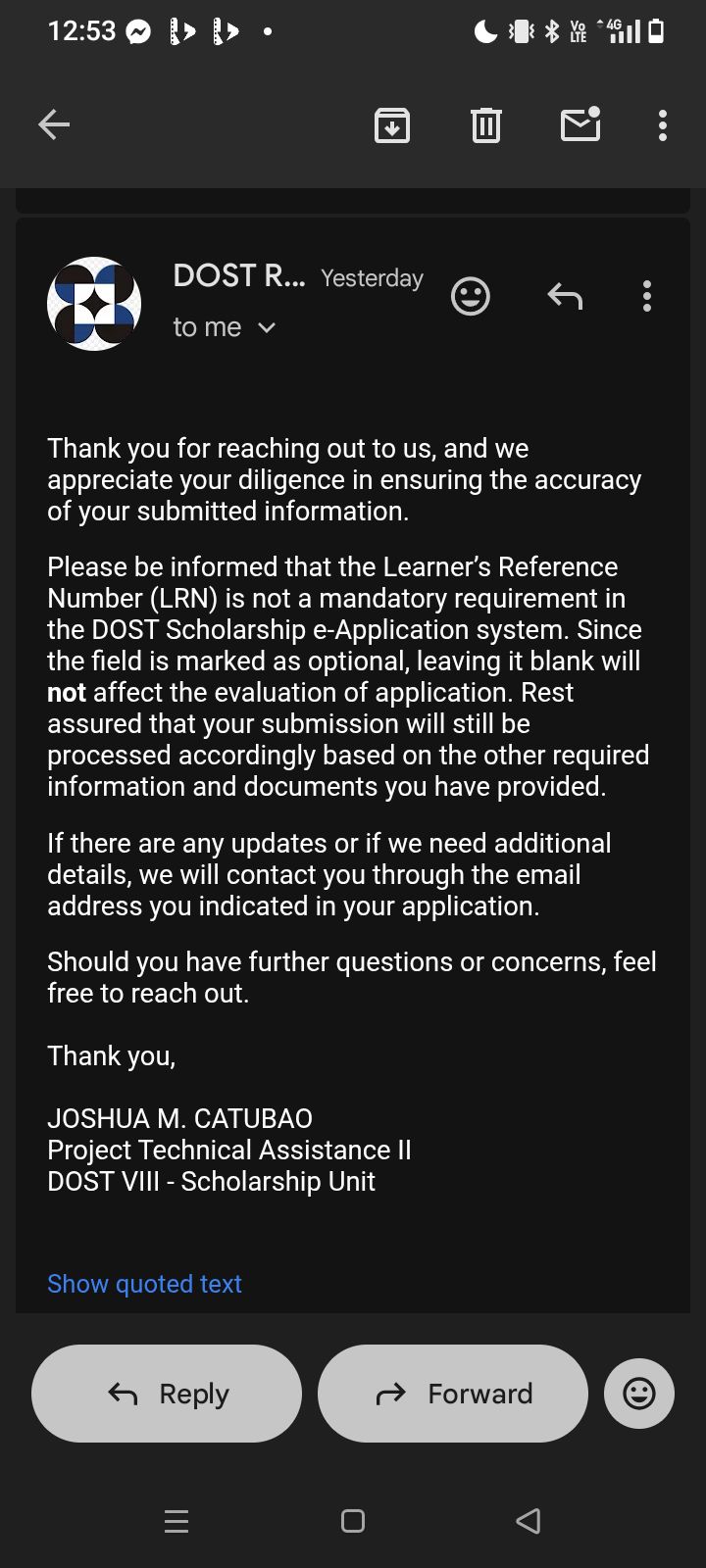Go back to the inbox
The image size is (706, 1568).
click(54, 124)
